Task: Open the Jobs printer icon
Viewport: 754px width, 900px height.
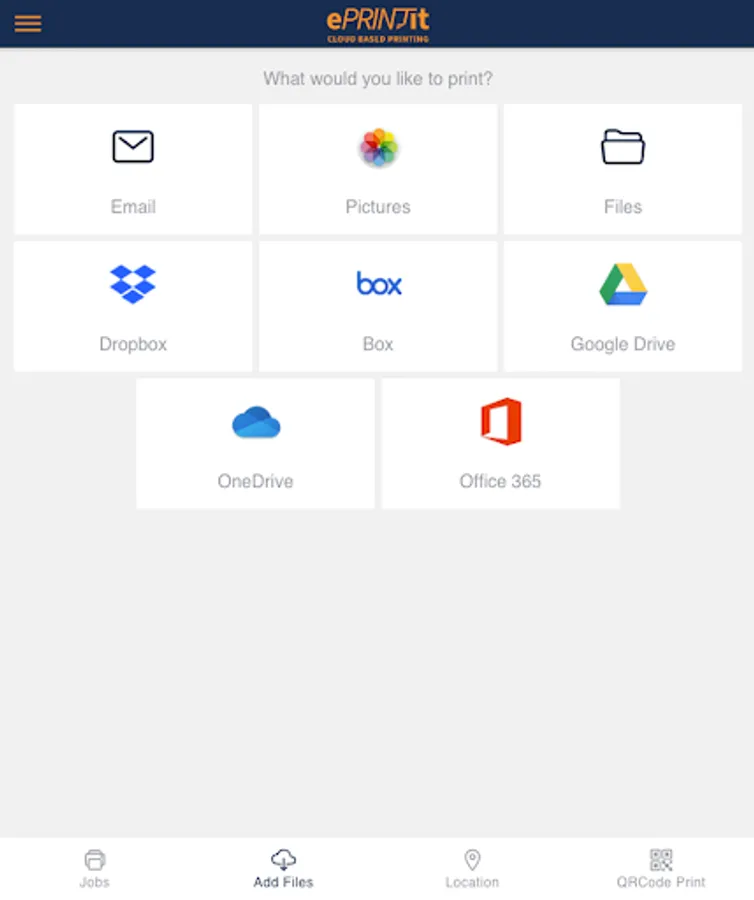Action: pos(94,858)
